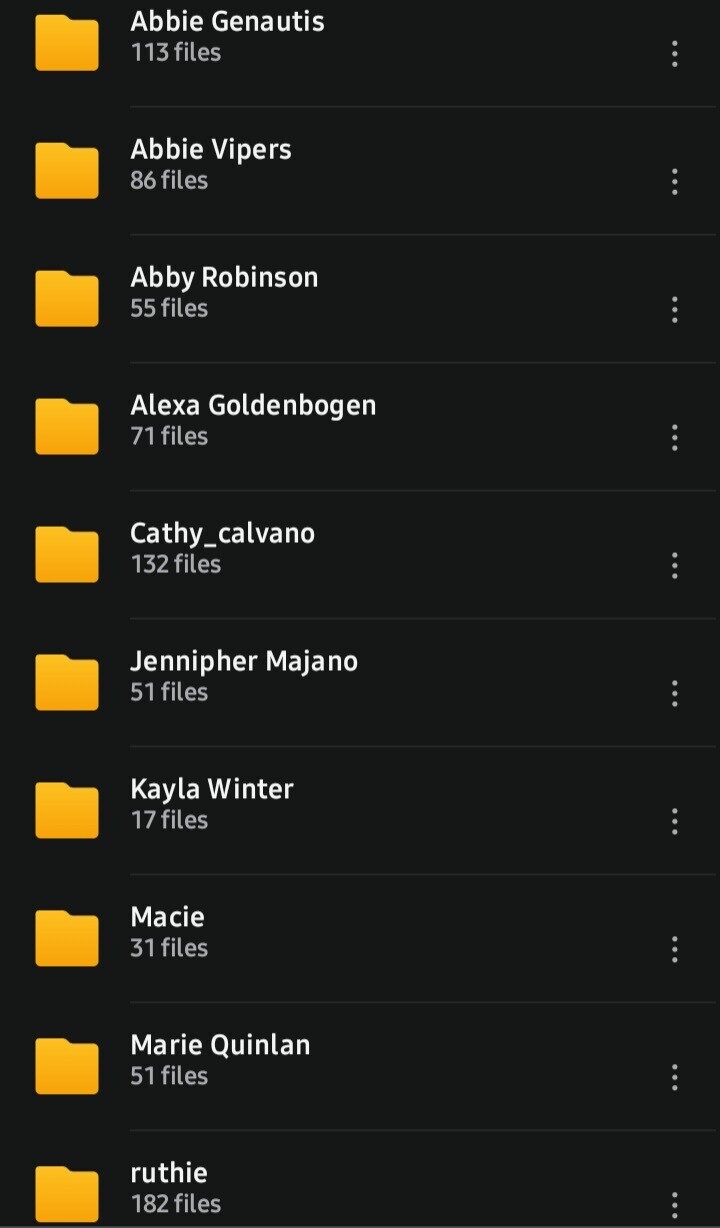Open the Alexa Goldenbogen folder
This screenshot has width=720, height=1228.
[253, 420]
